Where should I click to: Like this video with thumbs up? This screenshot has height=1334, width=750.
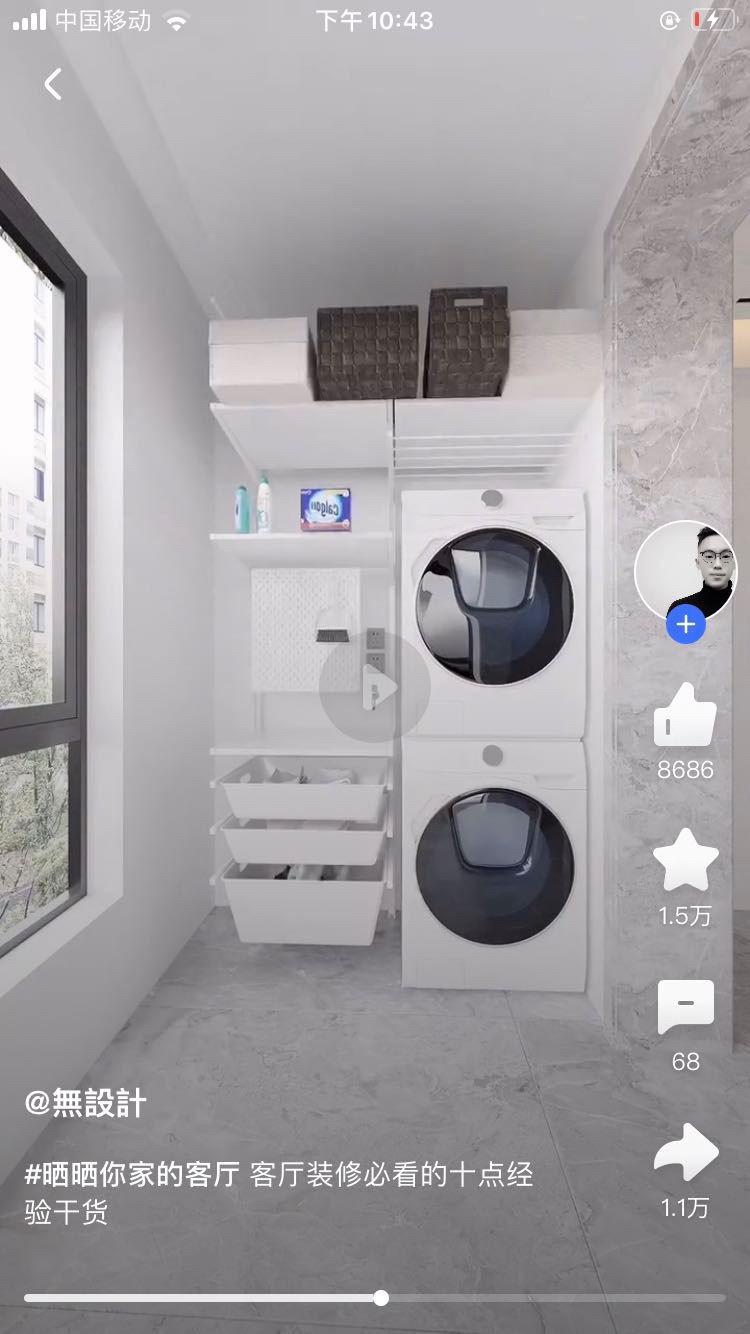[x=686, y=716]
